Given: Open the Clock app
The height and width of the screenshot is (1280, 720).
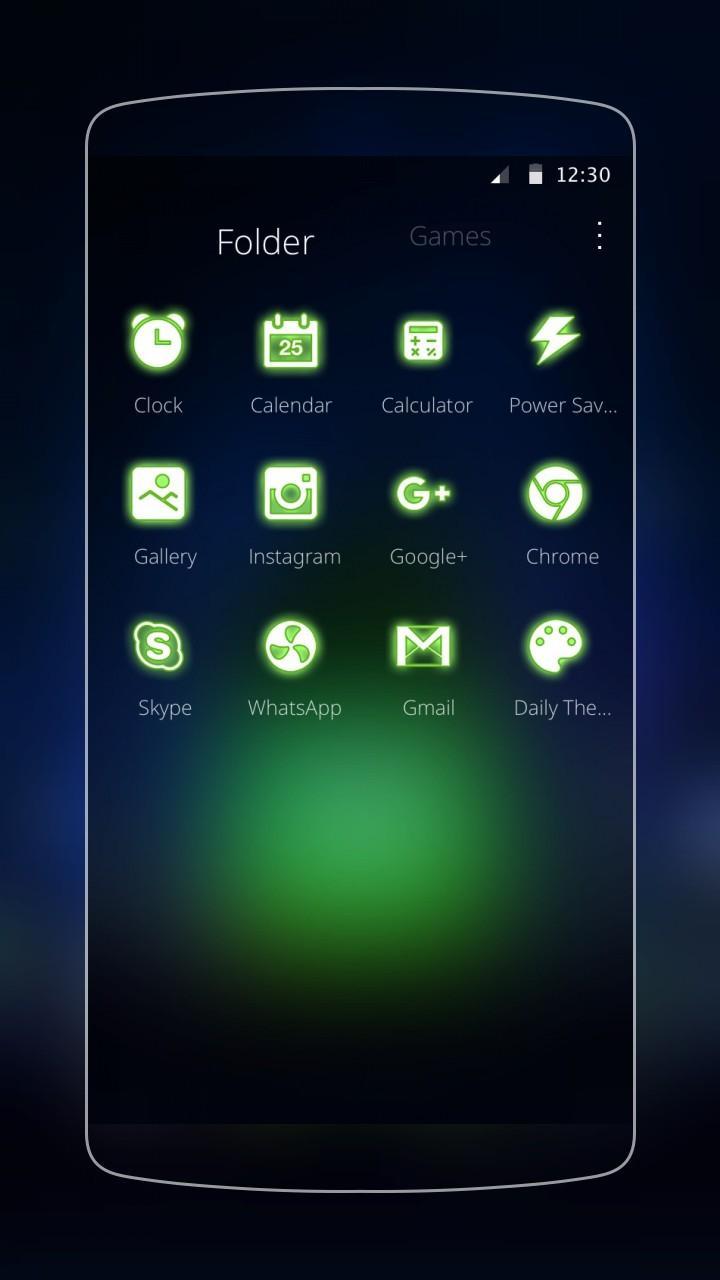Looking at the screenshot, I should [157, 342].
